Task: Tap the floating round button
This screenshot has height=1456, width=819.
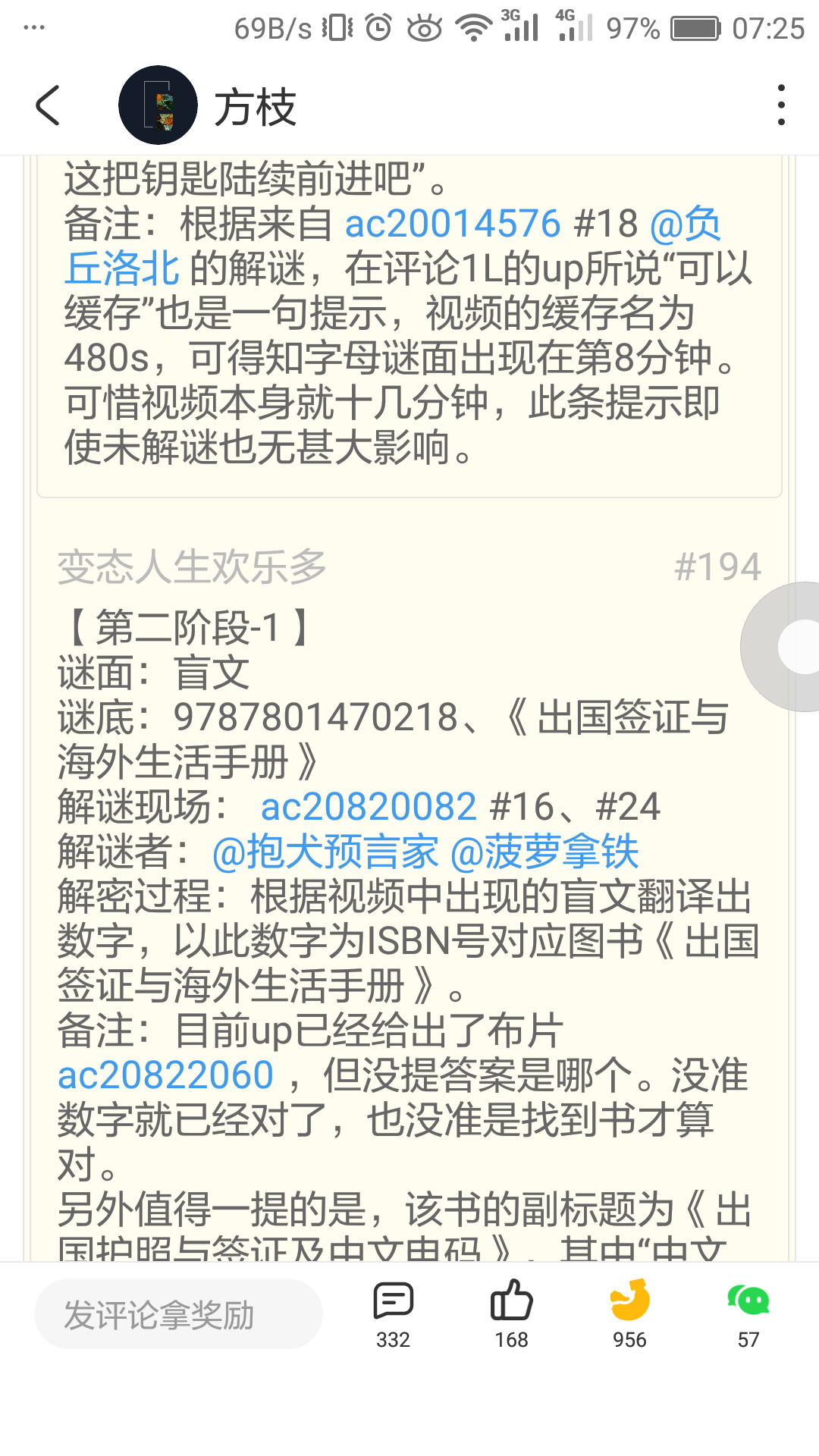Action: point(789,647)
